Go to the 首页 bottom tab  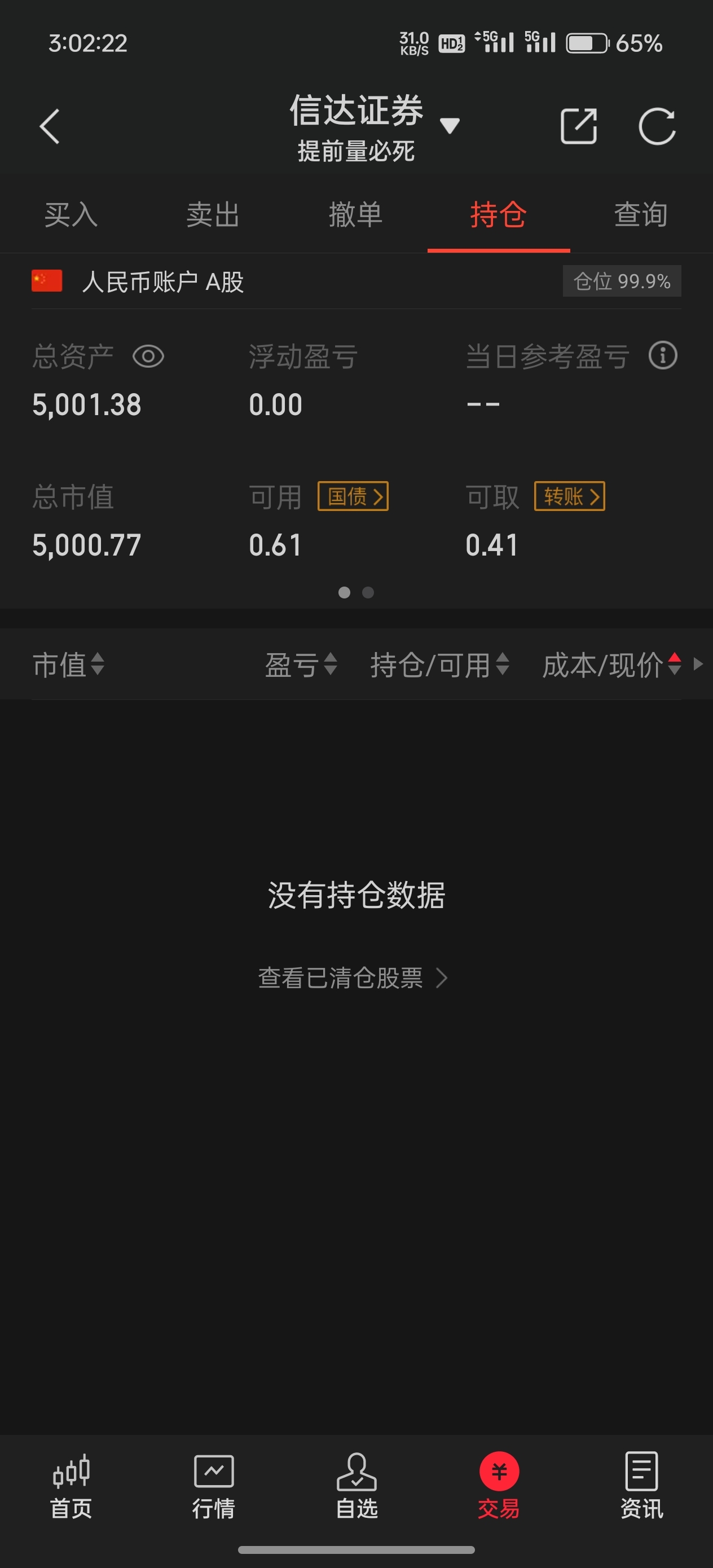[x=71, y=1485]
